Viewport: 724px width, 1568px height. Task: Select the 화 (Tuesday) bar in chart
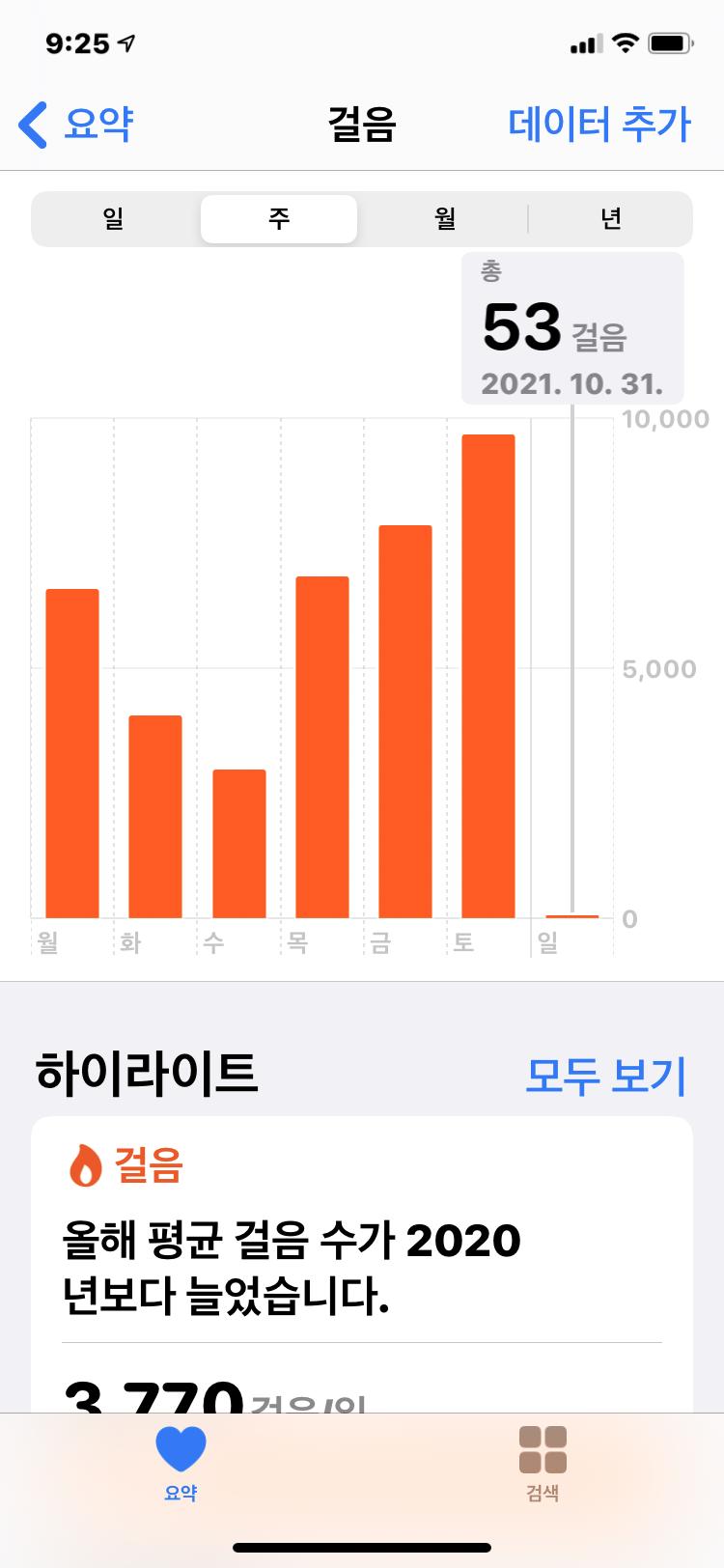pyautogui.click(x=155, y=816)
